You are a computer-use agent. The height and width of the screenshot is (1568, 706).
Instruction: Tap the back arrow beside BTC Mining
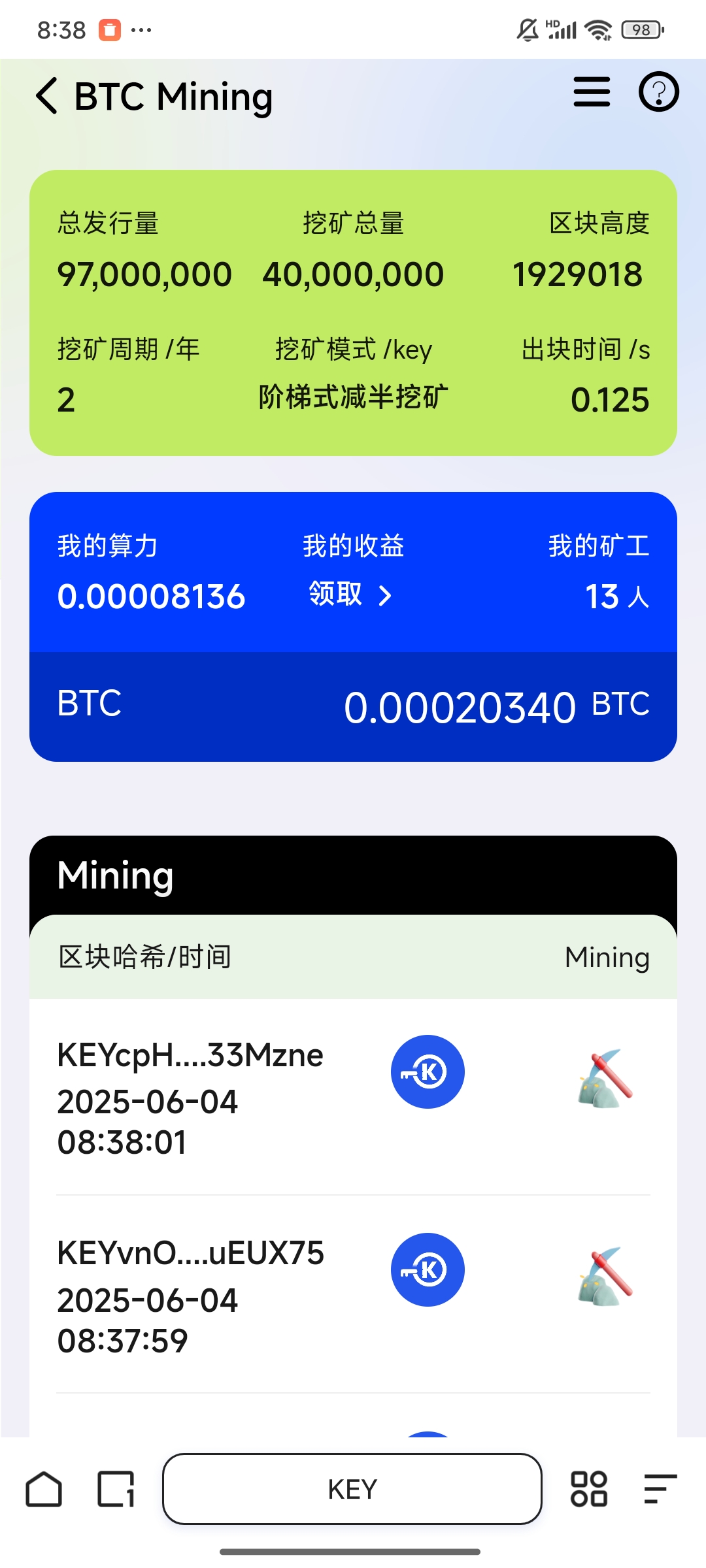tap(46, 95)
